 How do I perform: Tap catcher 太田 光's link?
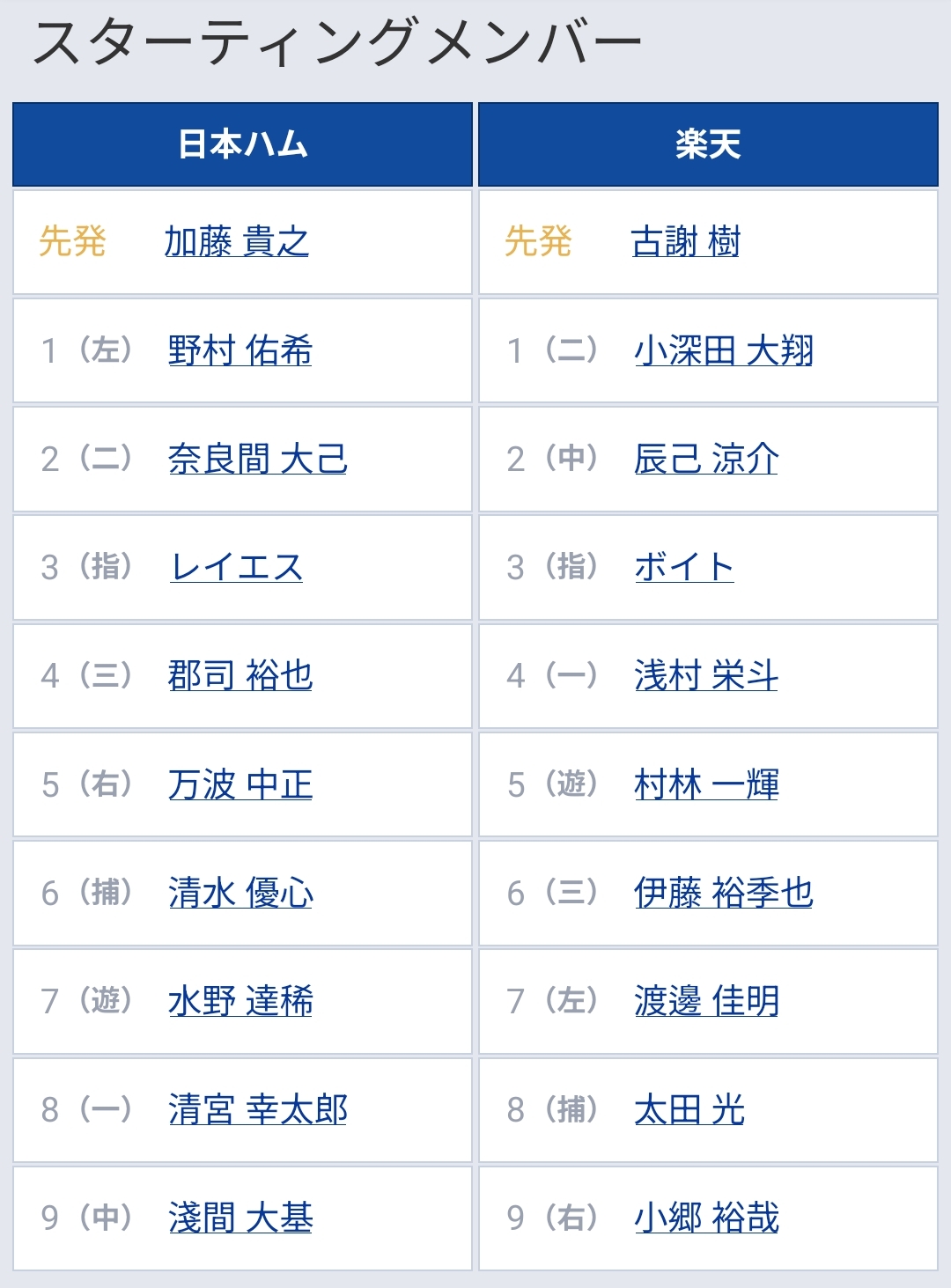pyautogui.click(x=689, y=1109)
